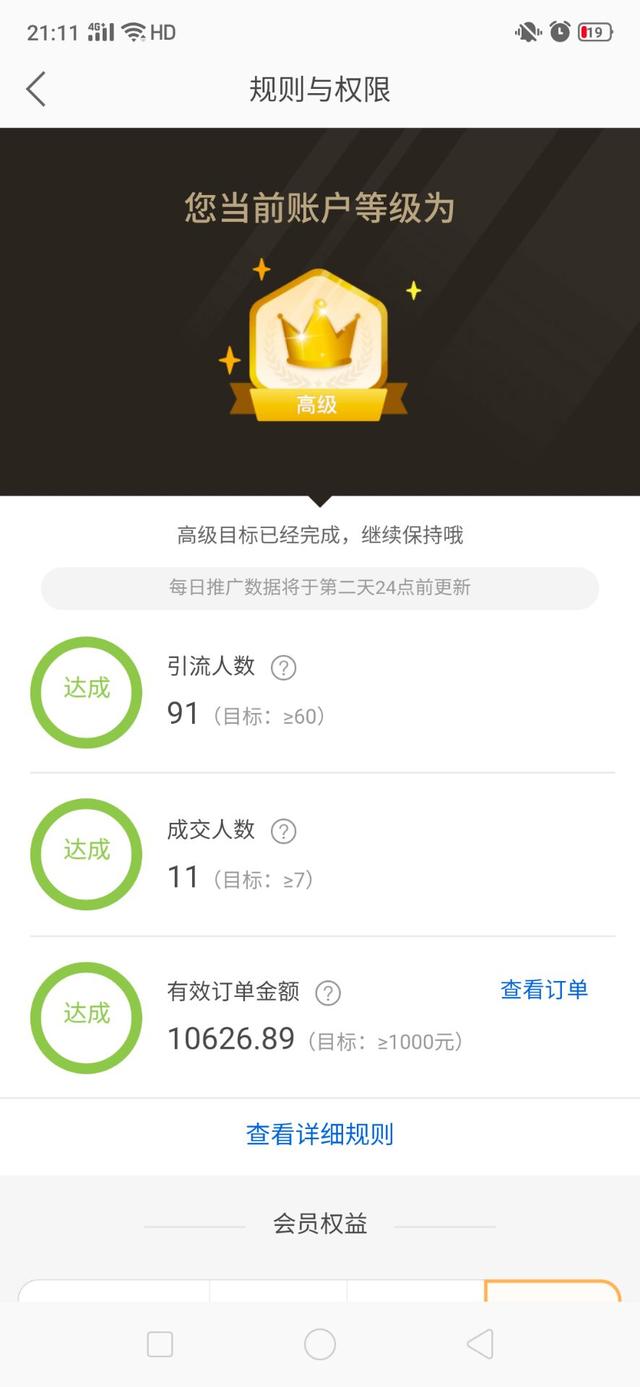Tap the system home button
This screenshot has width=640, height=1387.
(x=320, y=1344)
